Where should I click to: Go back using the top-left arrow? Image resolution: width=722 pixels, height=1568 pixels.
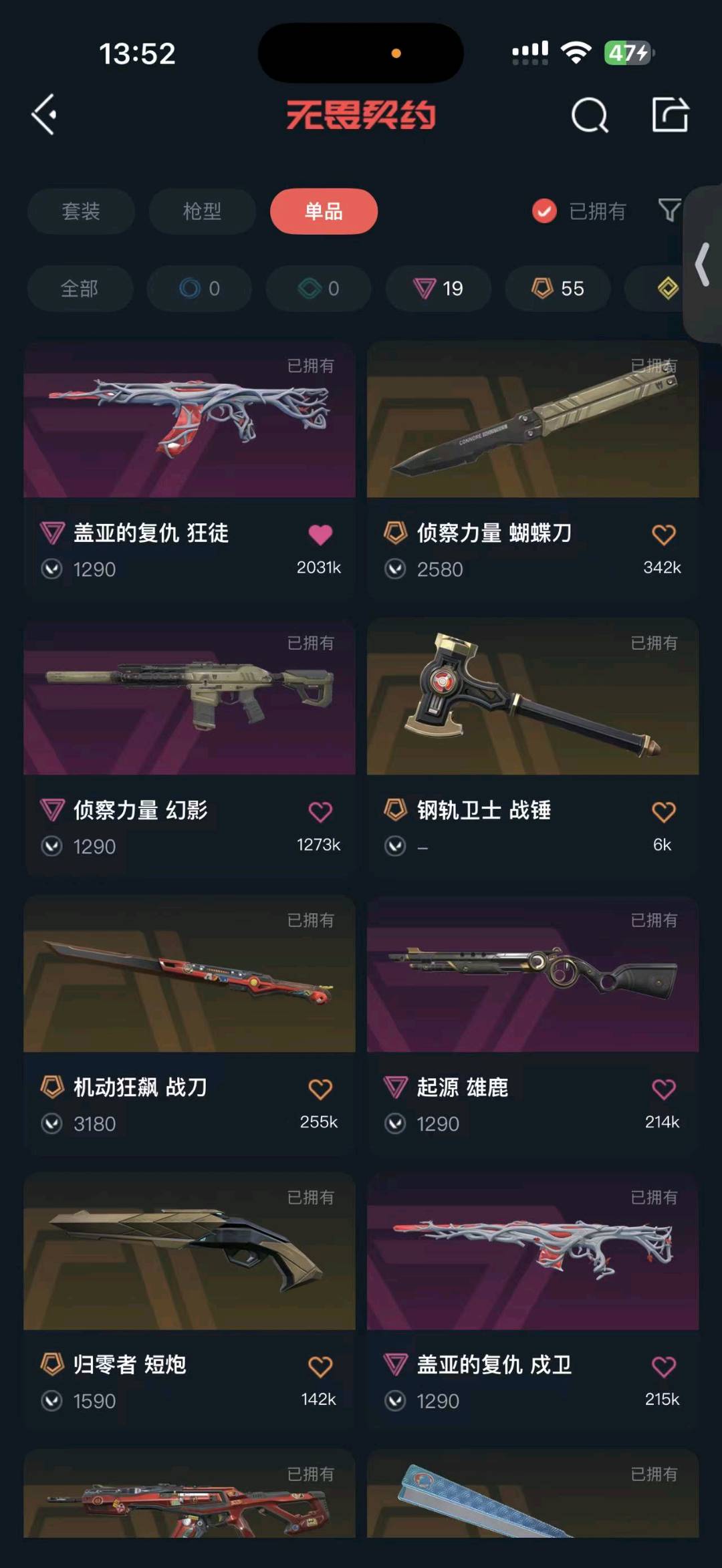tap(45, 115)
